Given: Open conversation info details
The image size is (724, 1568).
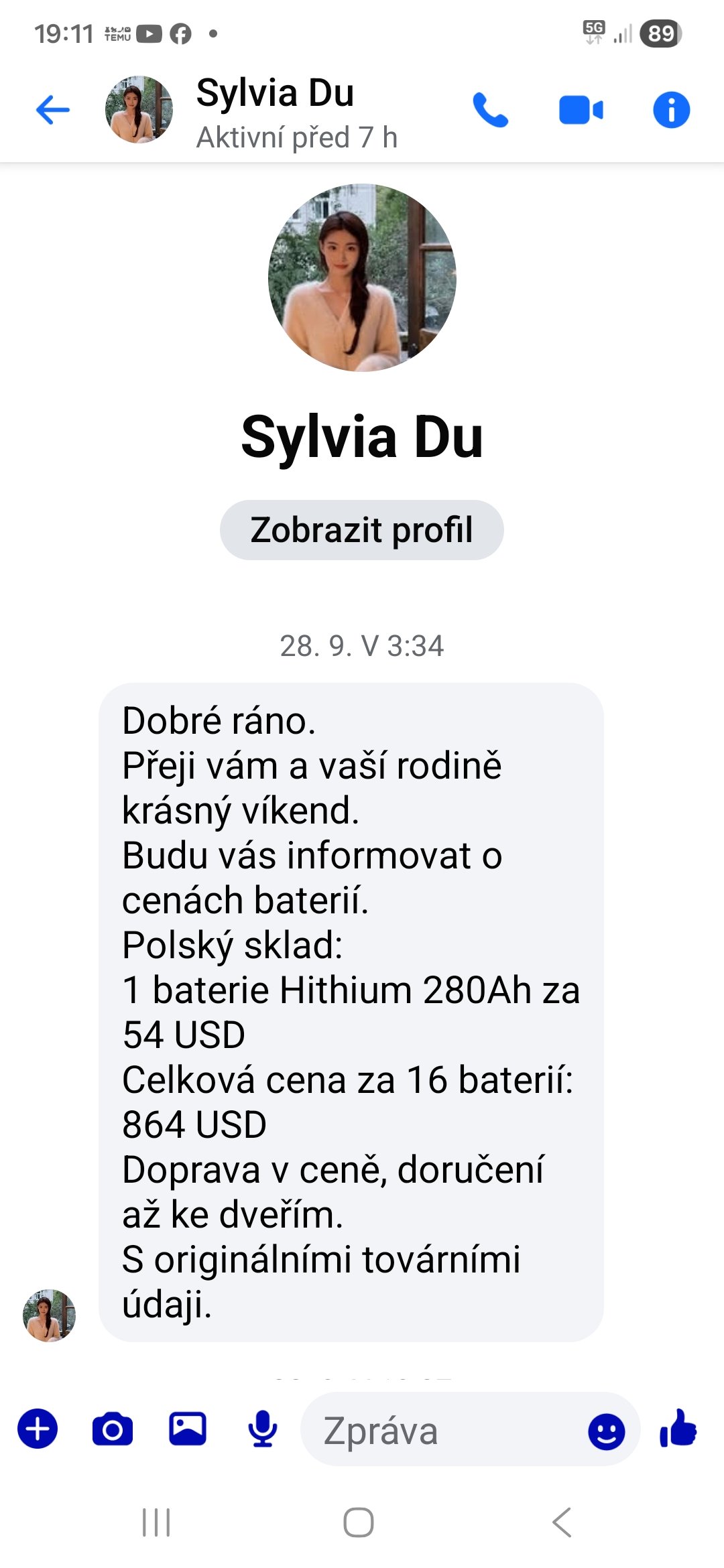Looking at the screenshot, I should tap(671, 110).
